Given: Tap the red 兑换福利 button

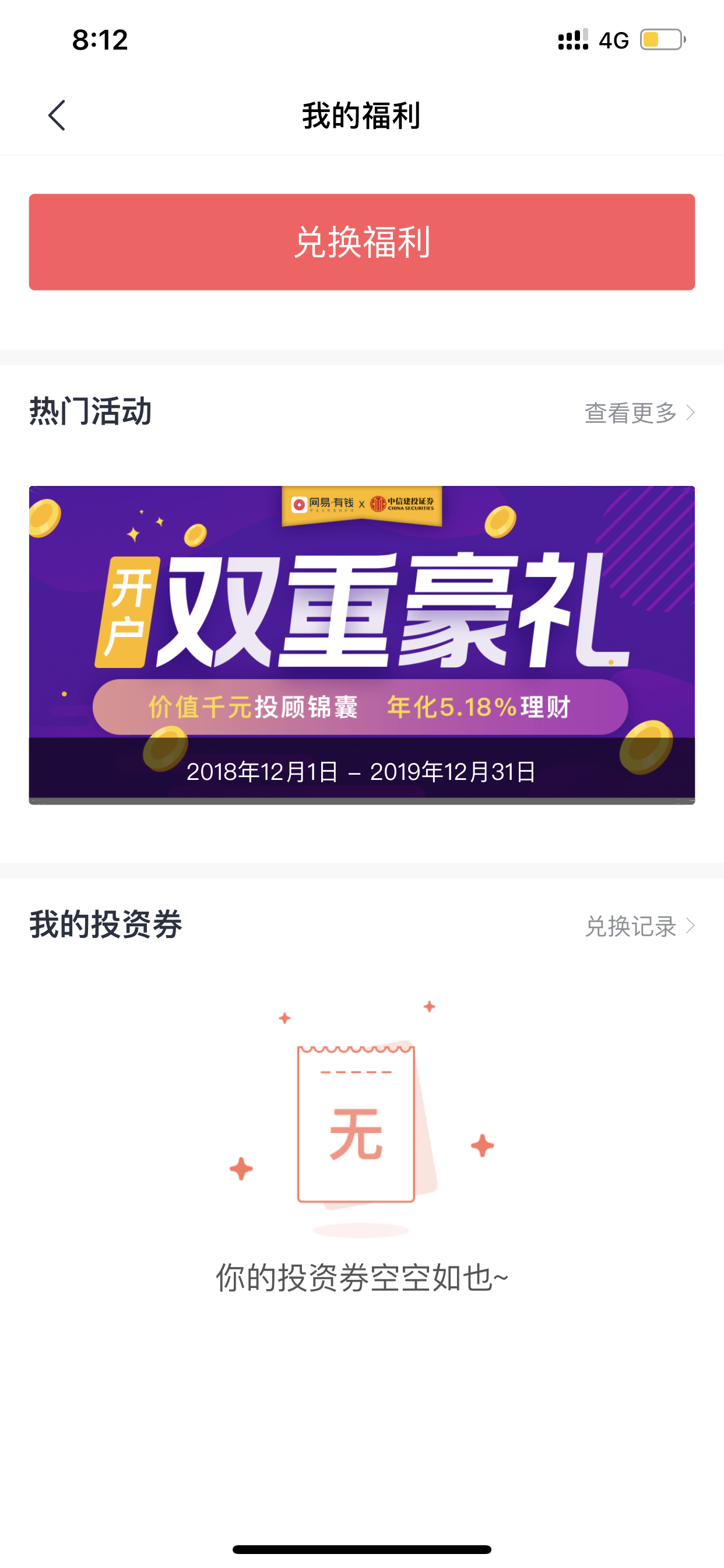Looking at the screenshot, I should [x=362, y=242].
